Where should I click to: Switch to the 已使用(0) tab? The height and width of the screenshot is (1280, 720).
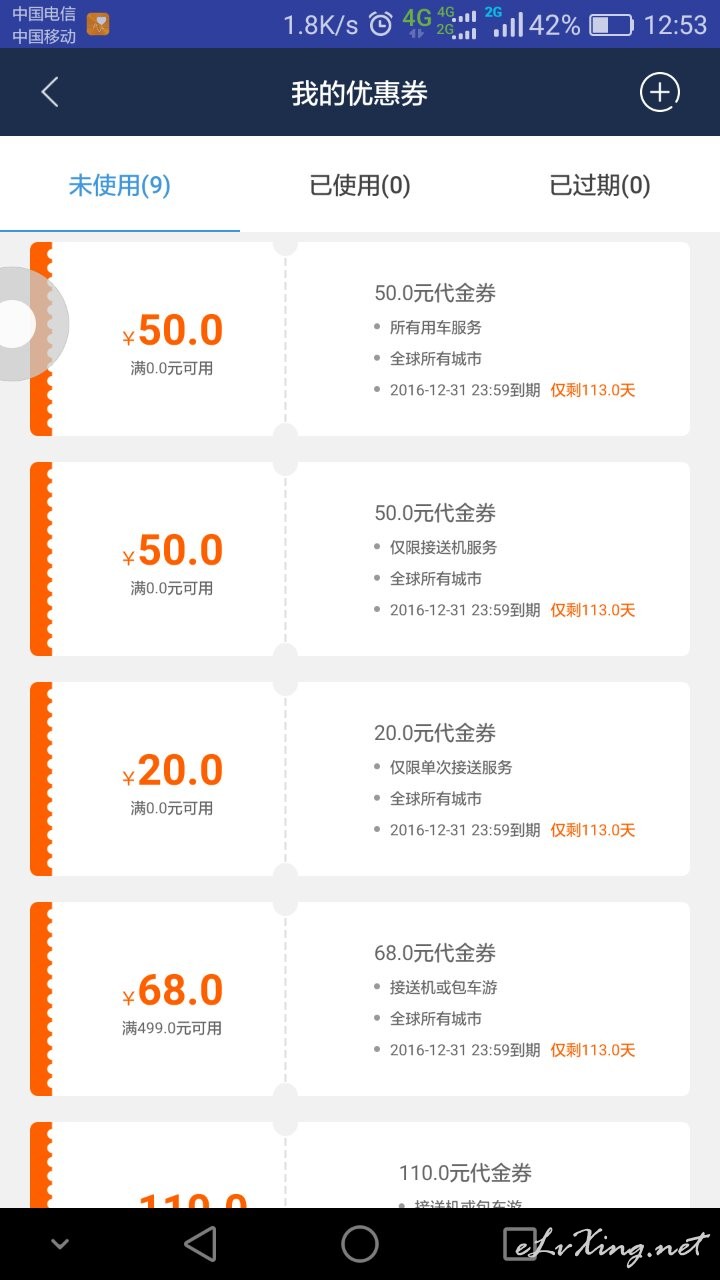pyautogui.click(x=360, y=185)
